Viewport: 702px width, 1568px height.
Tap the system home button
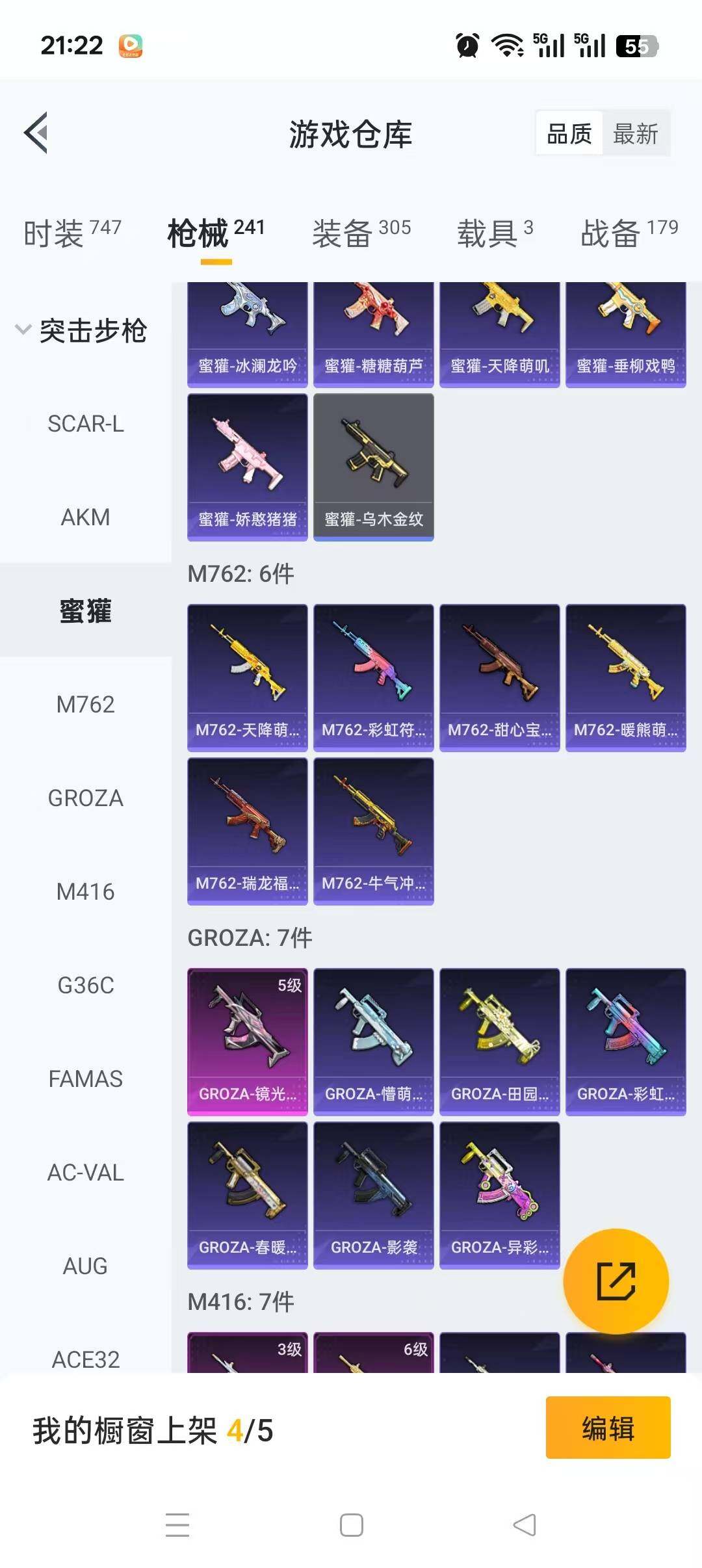click(x=351, y=1525)
